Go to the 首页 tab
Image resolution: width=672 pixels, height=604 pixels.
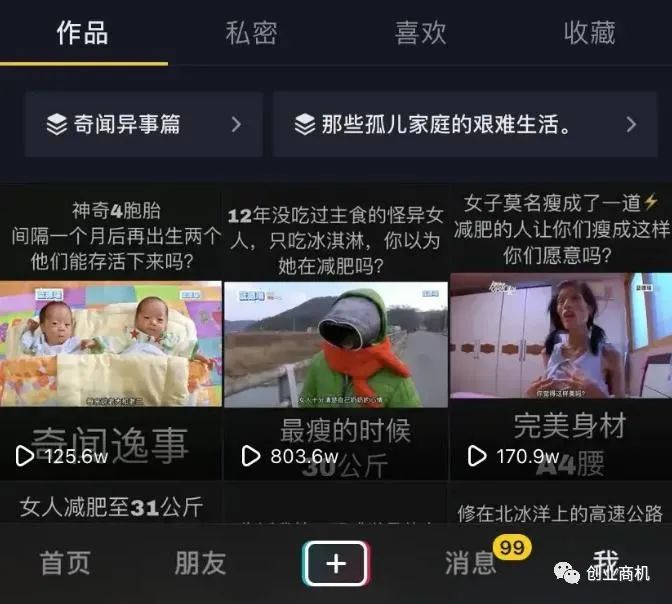(x=65, y=563)
